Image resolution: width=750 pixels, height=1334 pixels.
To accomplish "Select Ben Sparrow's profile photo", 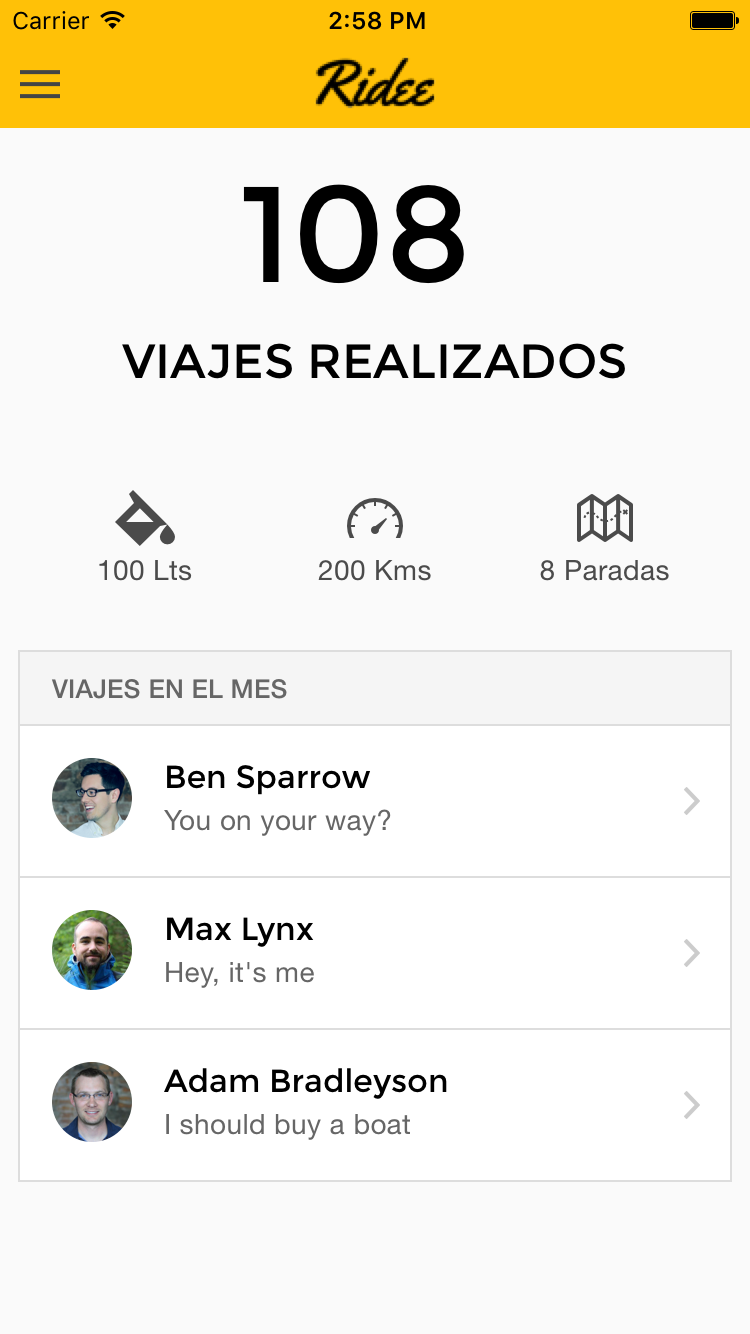I will (92, 798).
